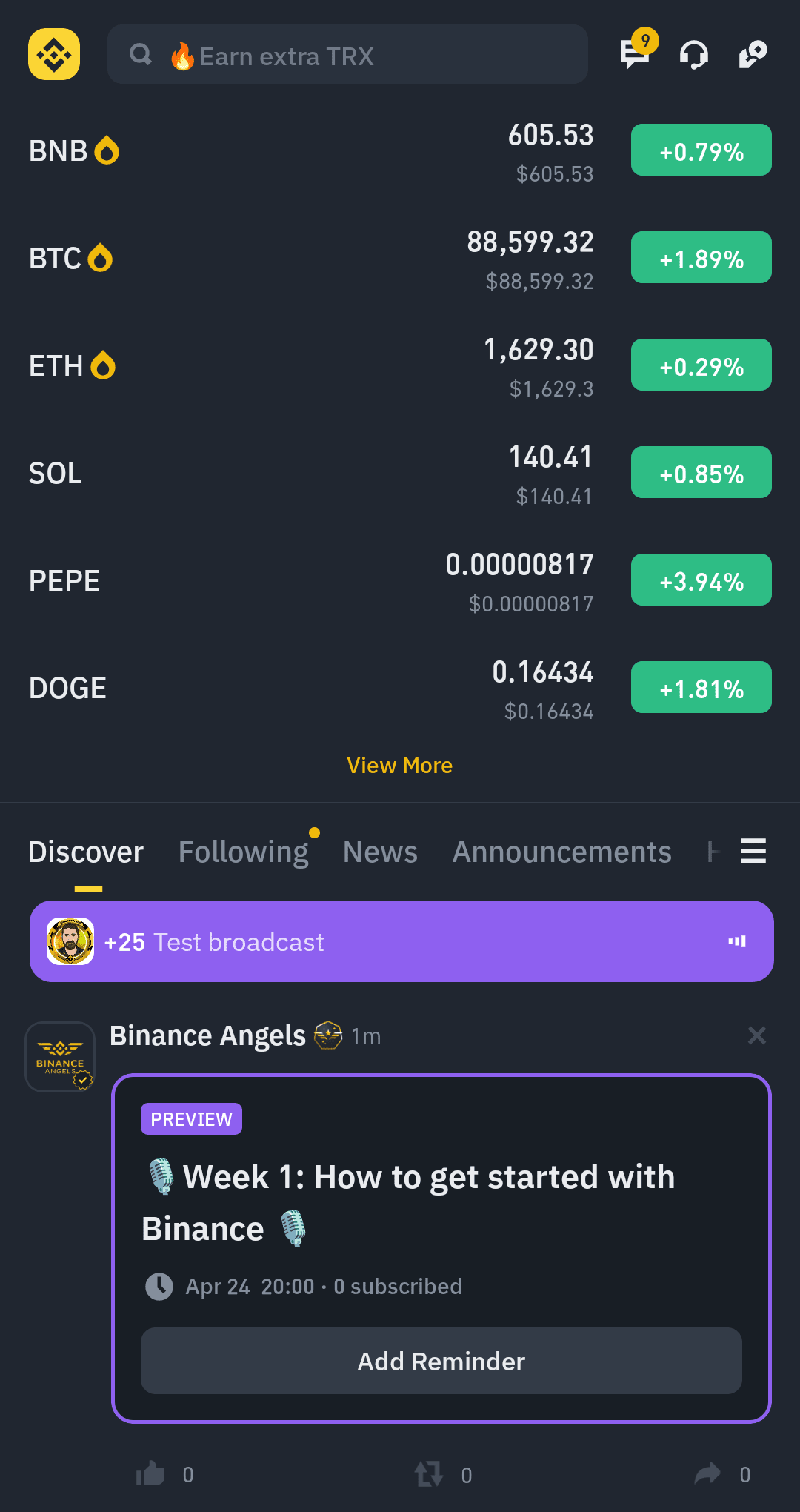The height and width of the screenshot is (1512, 800).
Task: Go to the Announcements tab
Action: [x=561, y=852]
